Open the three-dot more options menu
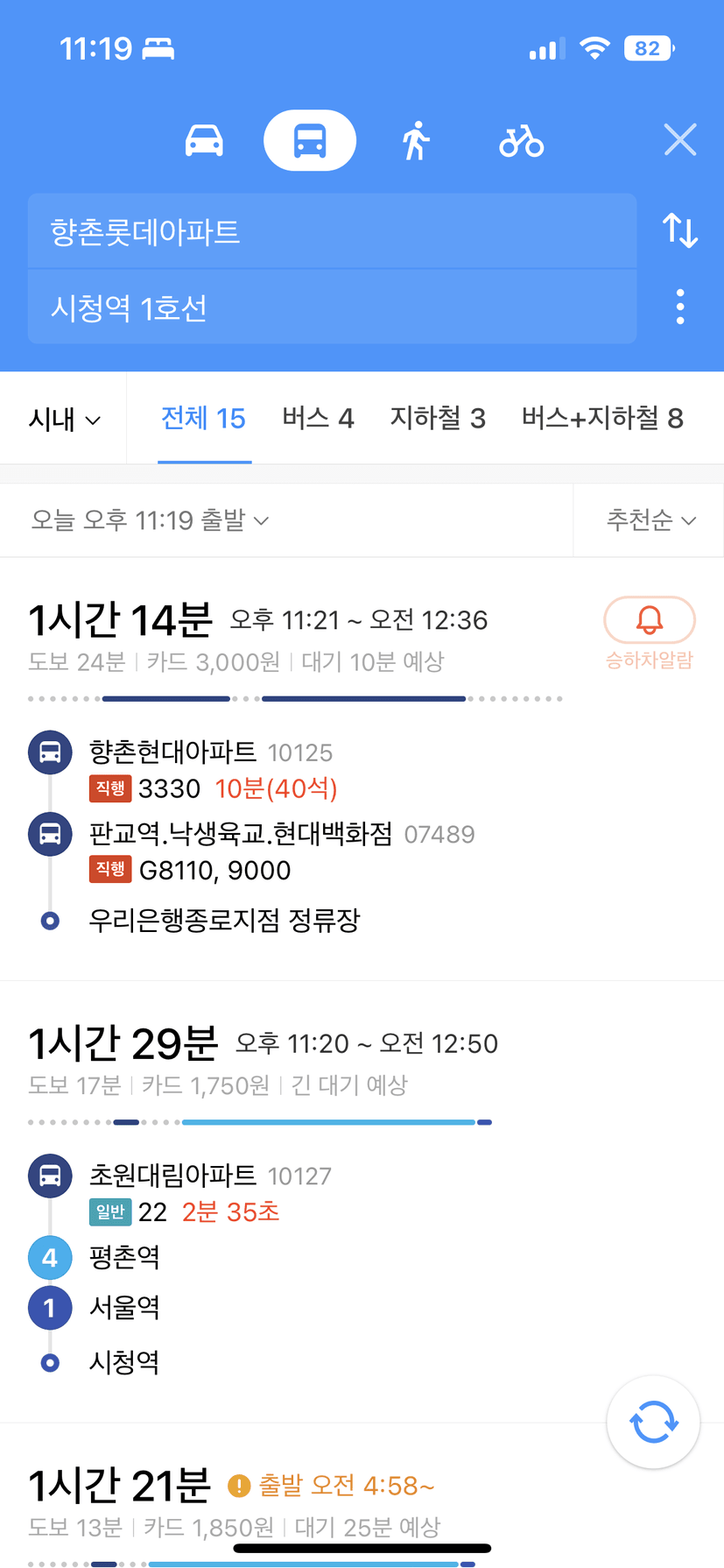Screen dimensions: 724x1568 pos(680,307)
